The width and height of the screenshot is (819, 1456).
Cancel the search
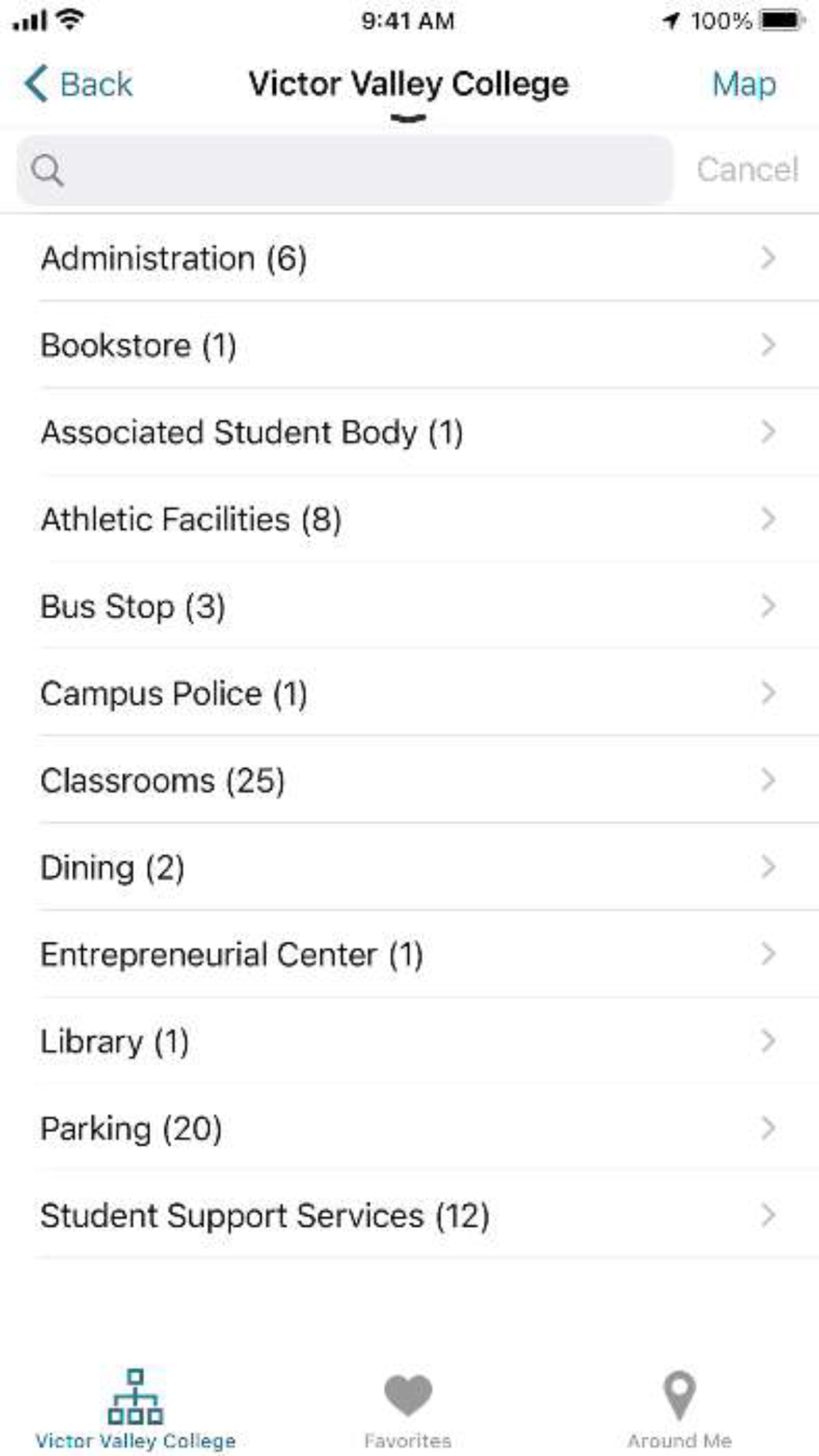tap(747, 170)
